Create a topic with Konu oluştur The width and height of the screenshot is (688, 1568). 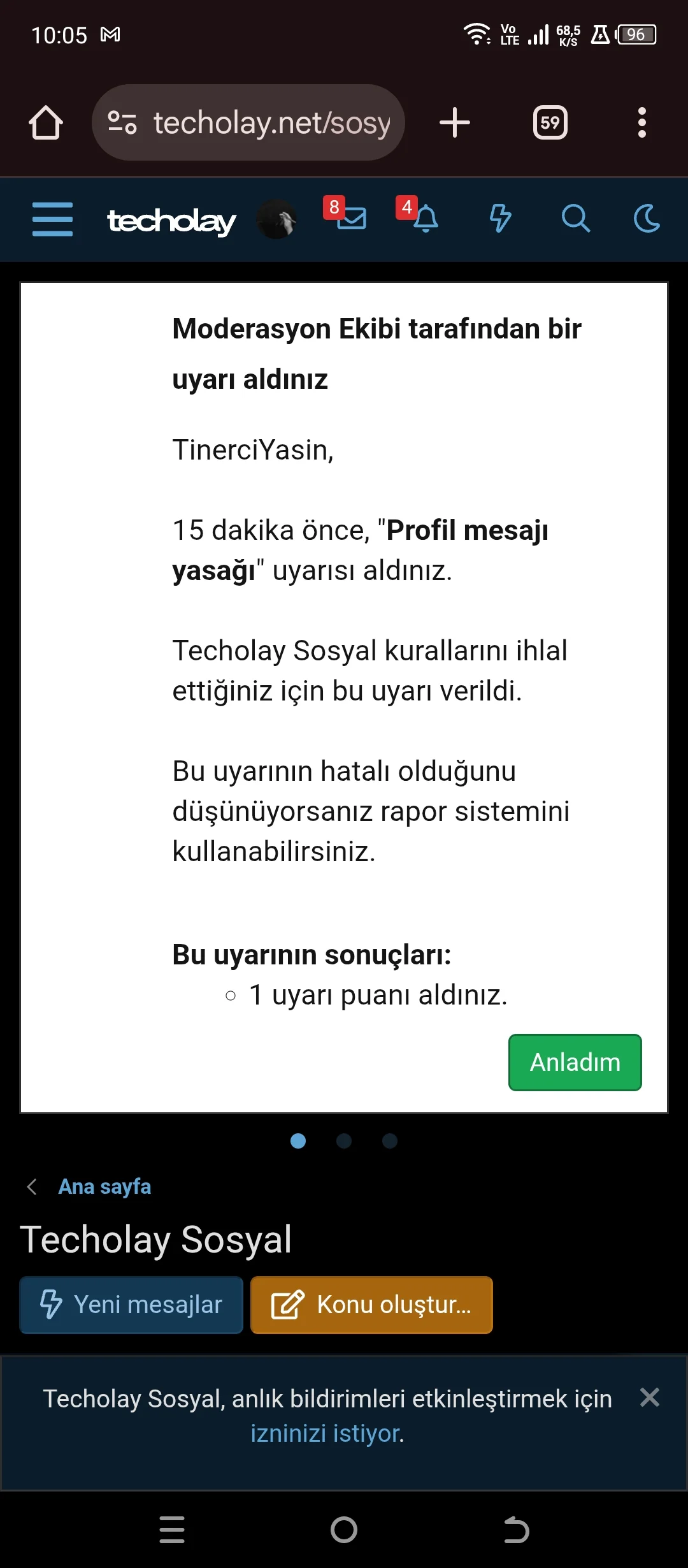[371, 1305]
